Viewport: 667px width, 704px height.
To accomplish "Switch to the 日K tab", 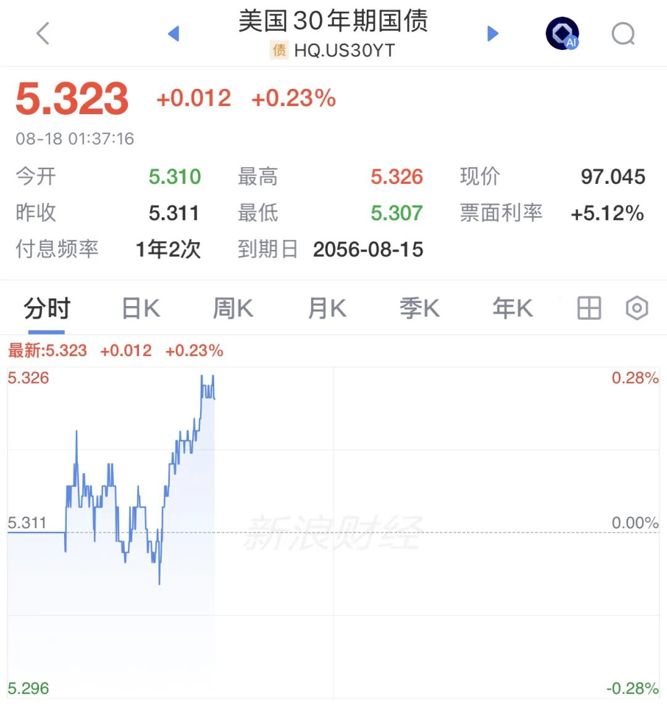I will (x=141, y=309).
